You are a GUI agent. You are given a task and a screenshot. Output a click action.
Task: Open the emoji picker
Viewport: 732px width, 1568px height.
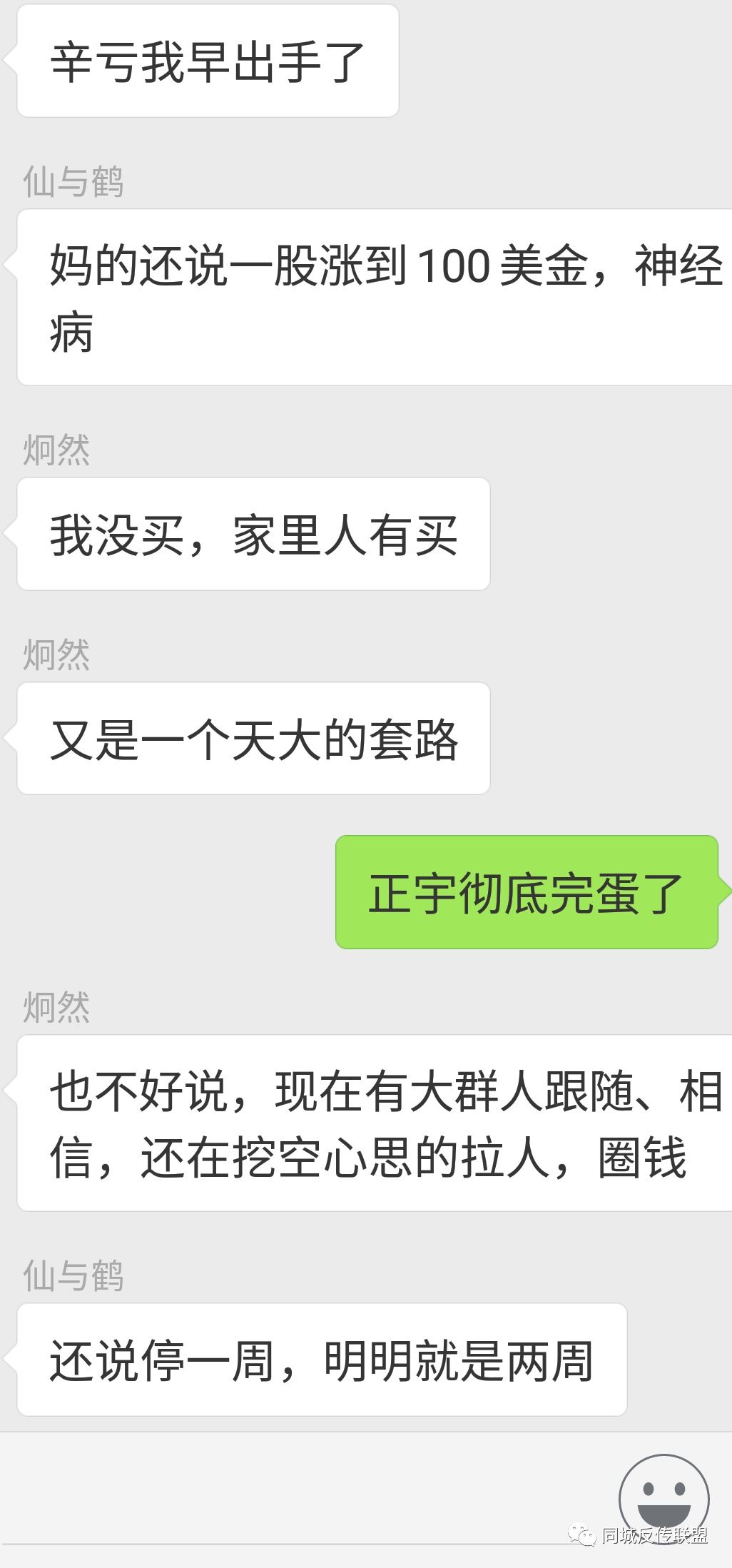tap(664, 1498)
